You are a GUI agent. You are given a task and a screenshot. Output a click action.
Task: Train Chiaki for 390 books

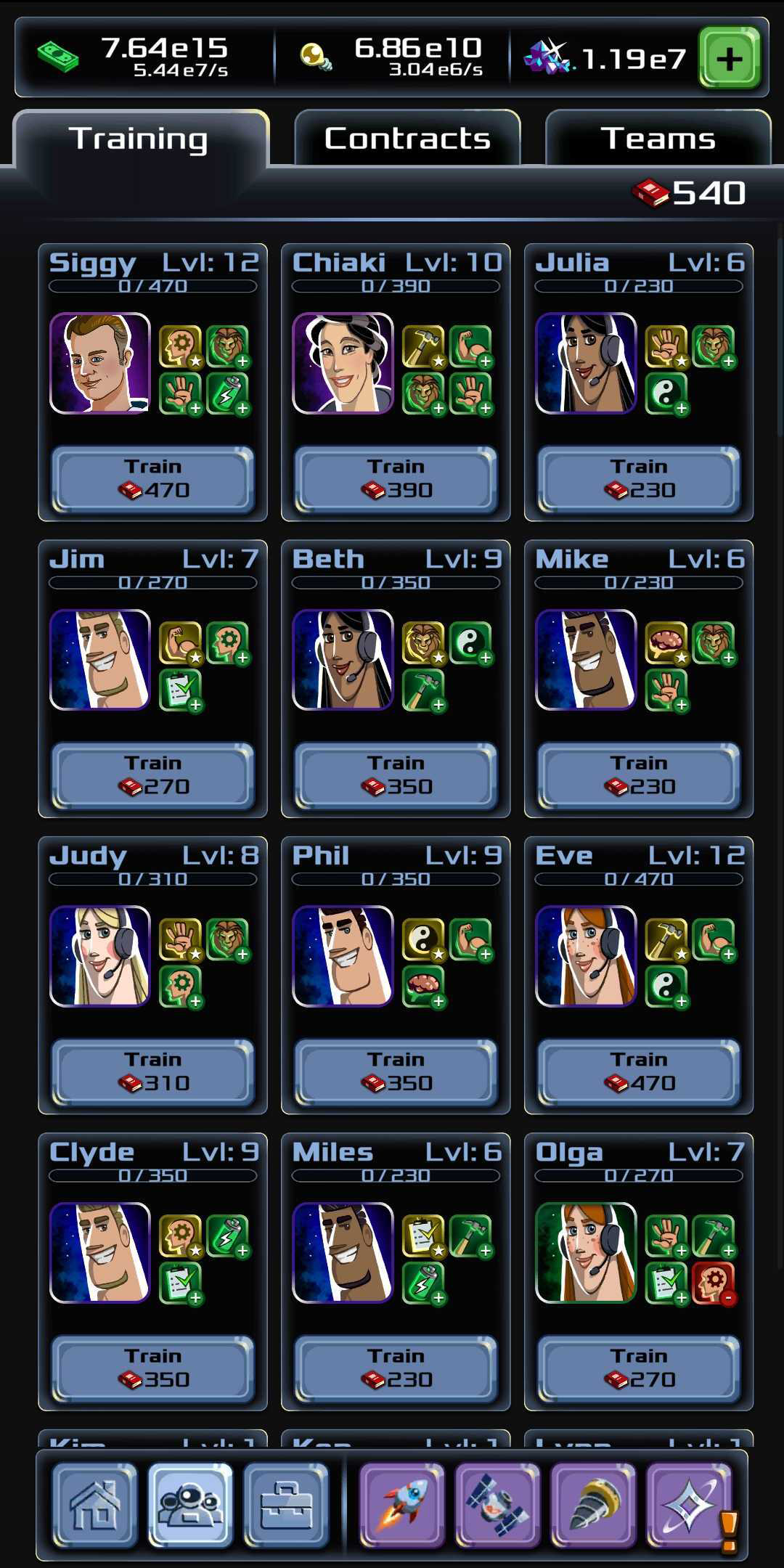pyautogui.click(x=396, y=479)
